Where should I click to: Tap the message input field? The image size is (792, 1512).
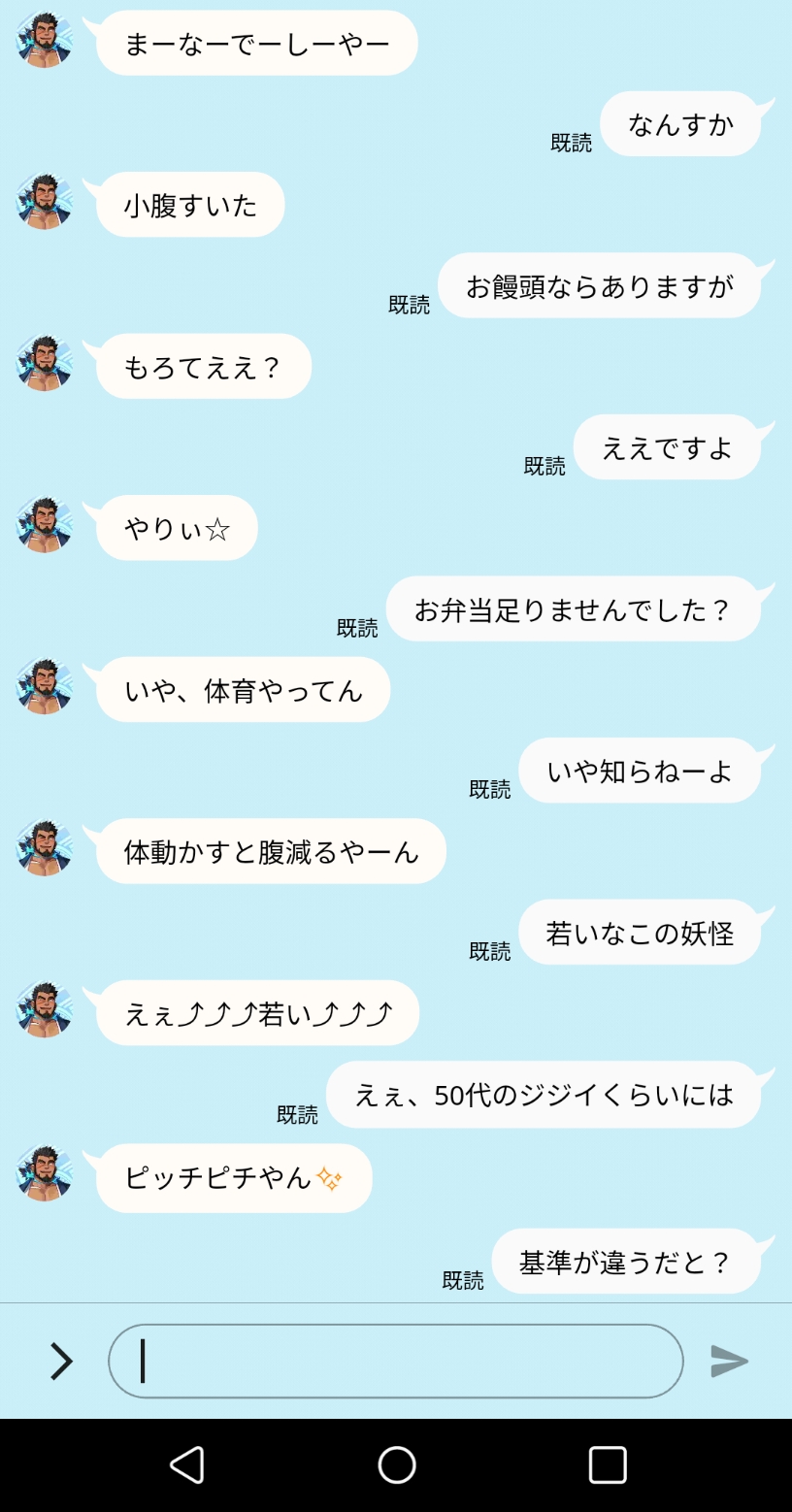[x=396, y=1361]
